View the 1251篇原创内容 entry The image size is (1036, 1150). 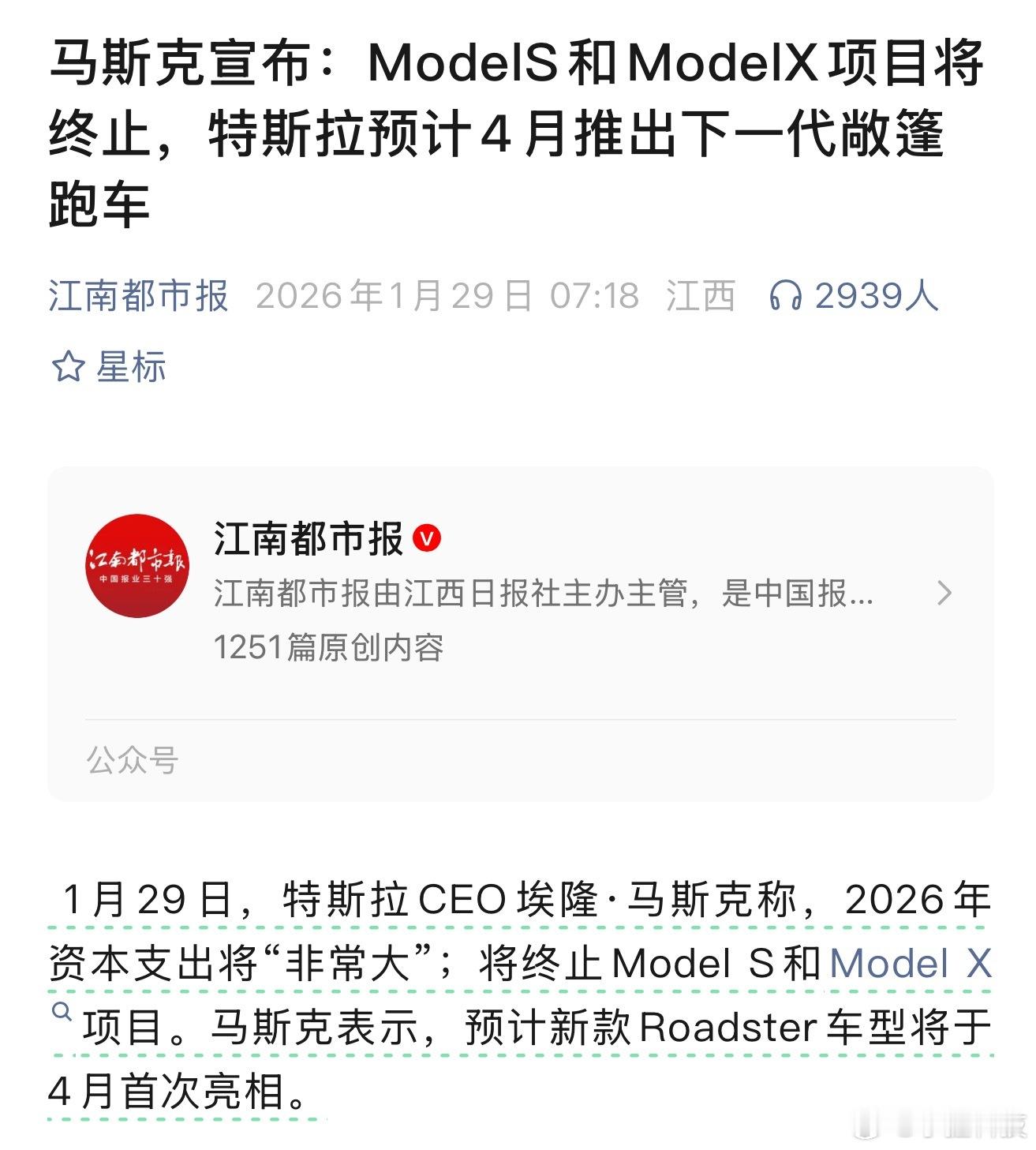pyautogui.click(x=329, y=649)
